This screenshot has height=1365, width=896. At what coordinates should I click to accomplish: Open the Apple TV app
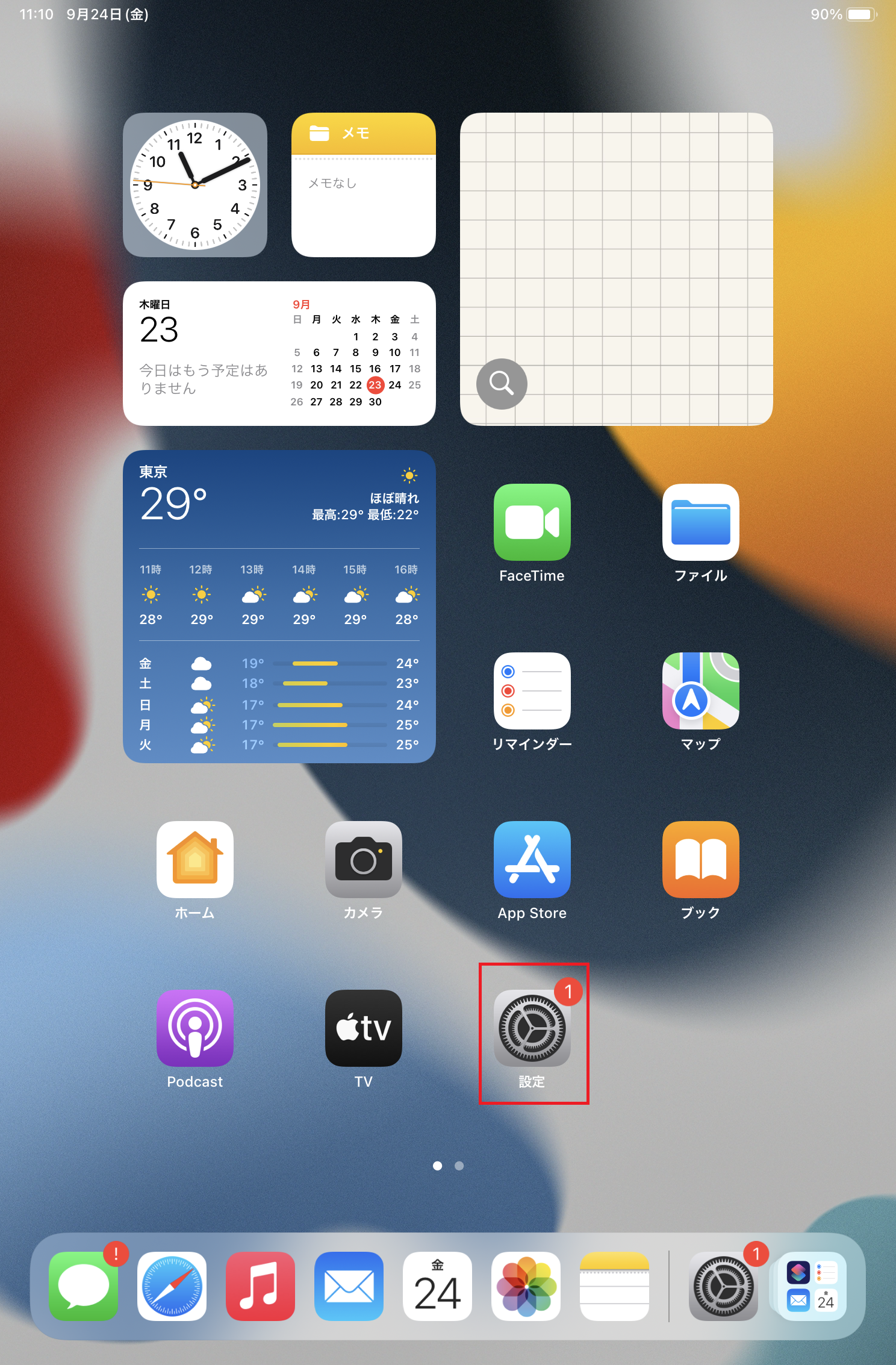(x=363, y=1028)
